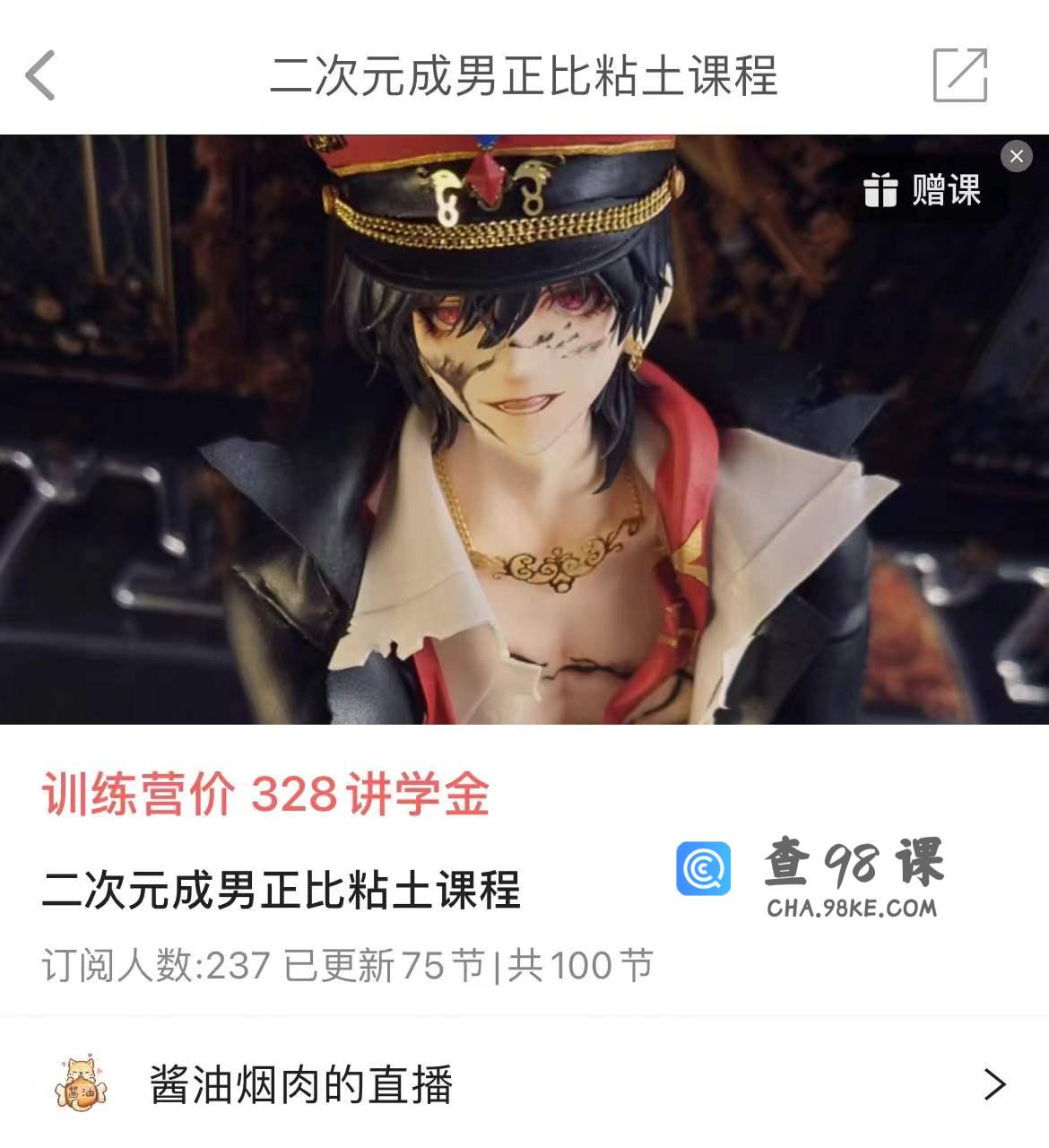1049x1148 pixels.
Task: Open 酱油烟肉的直播 live room row
Action: click(x=524, y=1085)
